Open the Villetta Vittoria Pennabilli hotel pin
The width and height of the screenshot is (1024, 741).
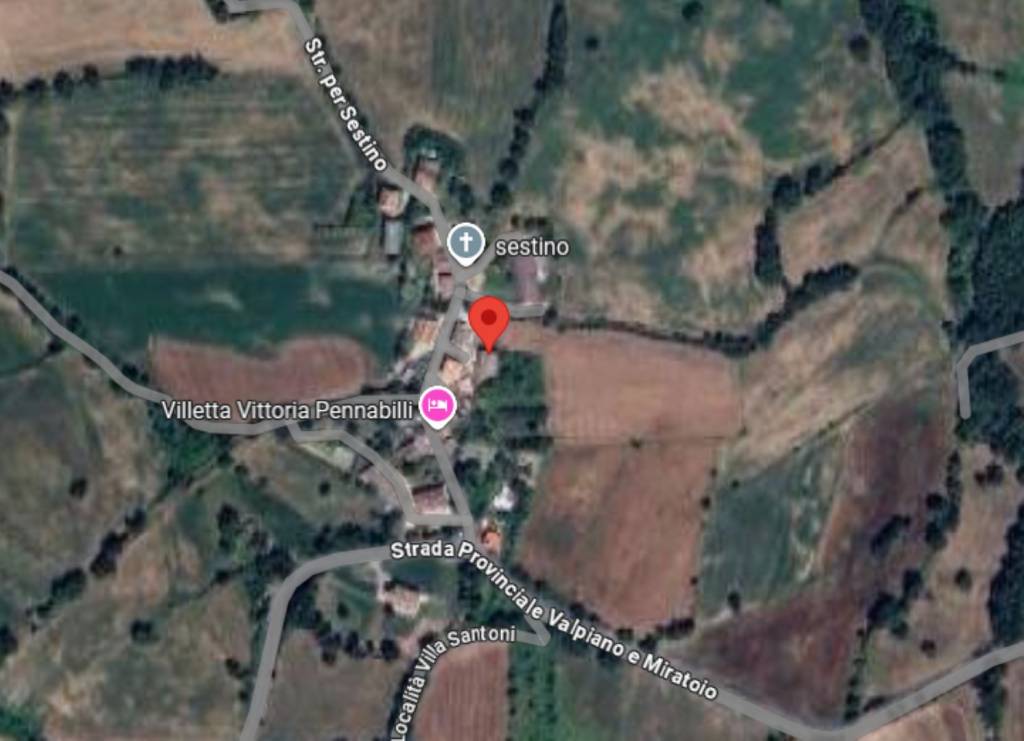436,406
